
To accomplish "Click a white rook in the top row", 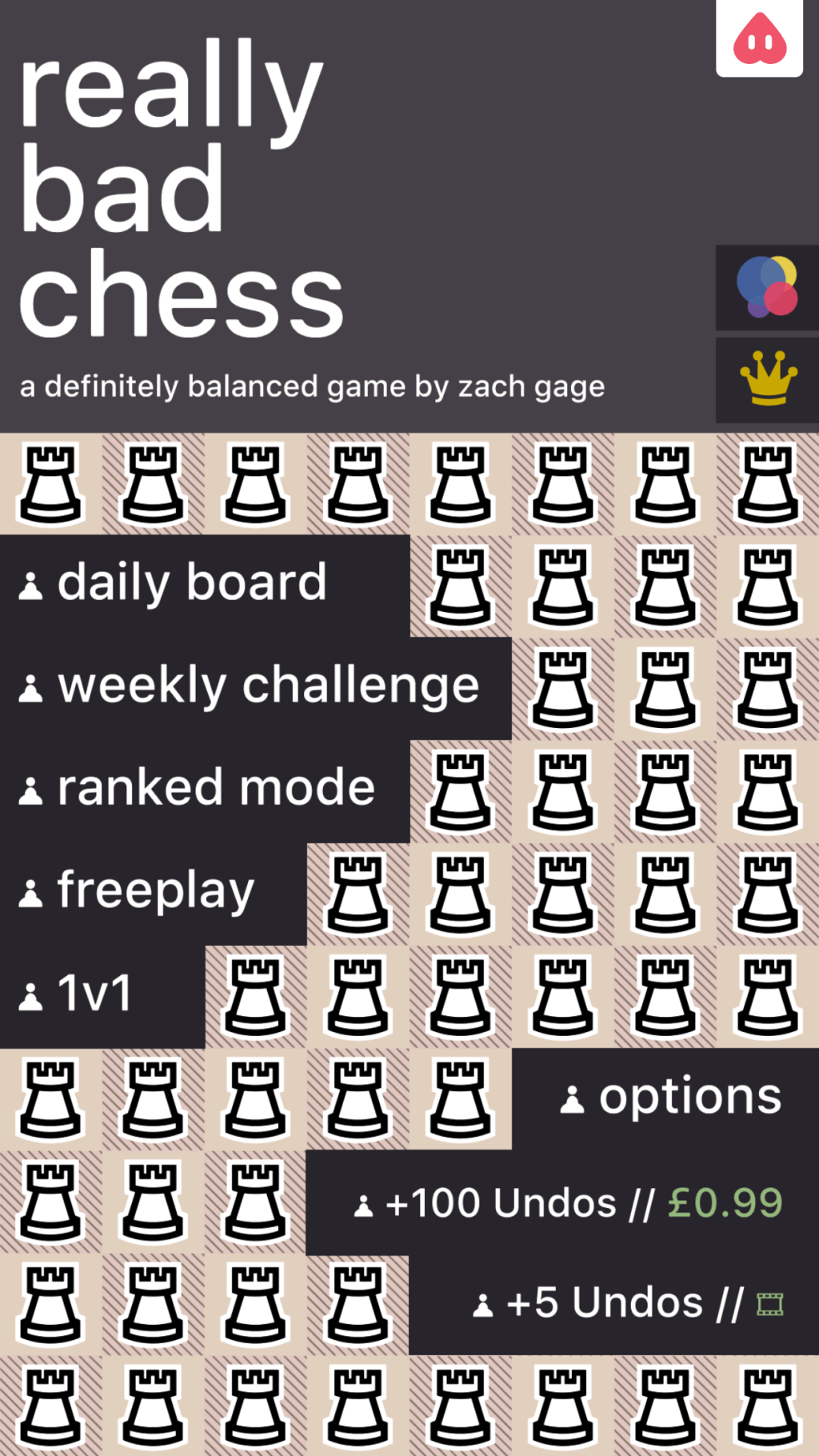I will point(50,484).
